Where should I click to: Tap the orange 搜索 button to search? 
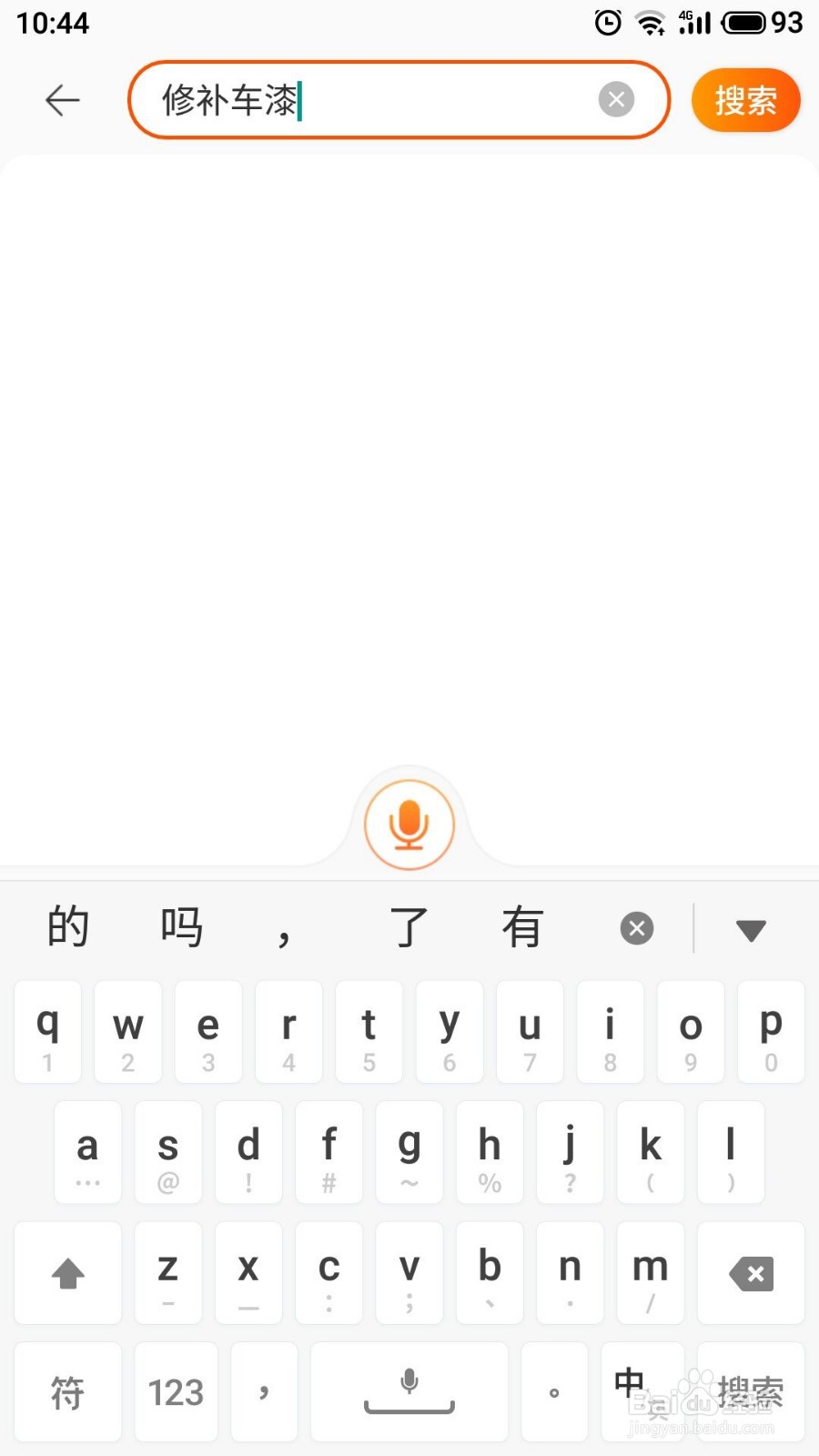click(x=746, y=100)
